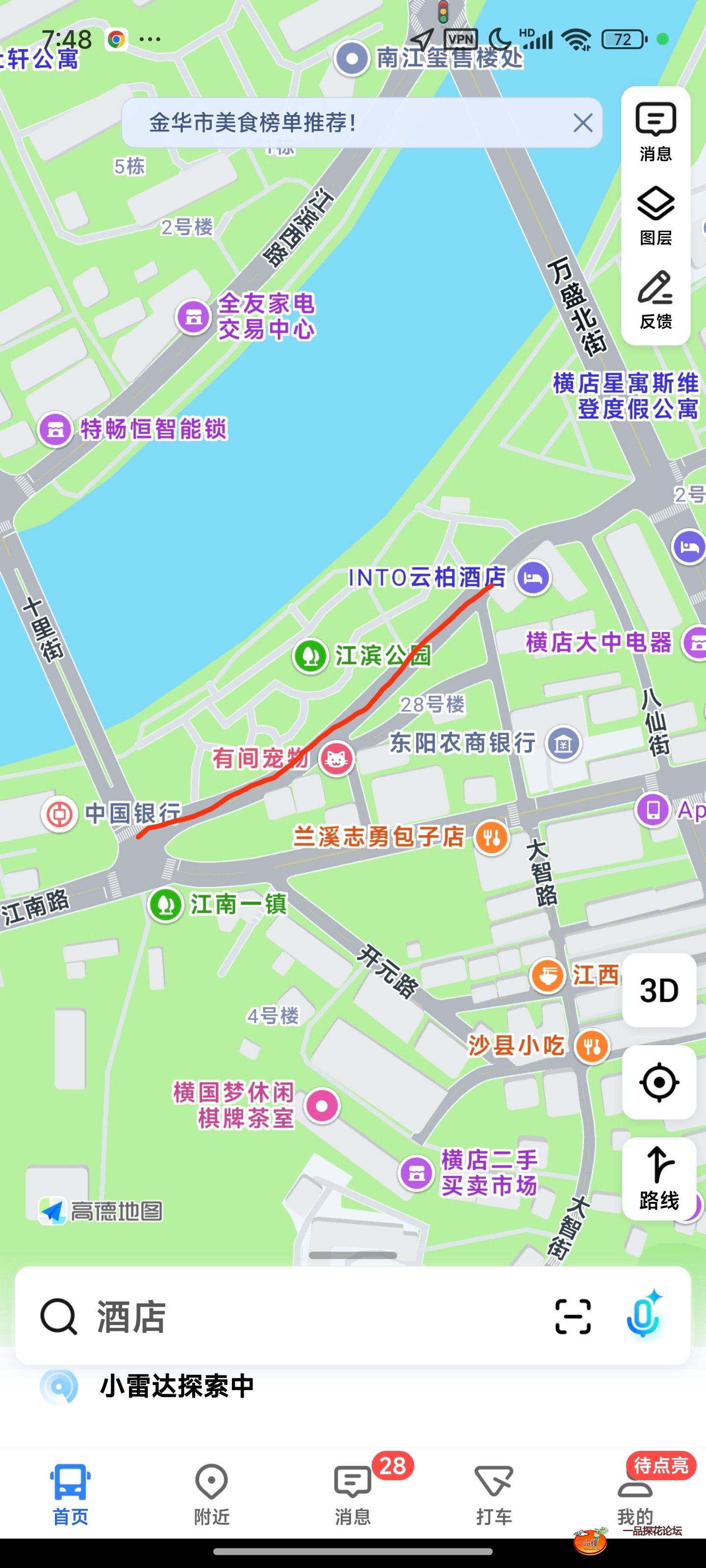Open the 反馈 feedback option
The height and width of the screenshot is (1568, 706).
(656, 299)
